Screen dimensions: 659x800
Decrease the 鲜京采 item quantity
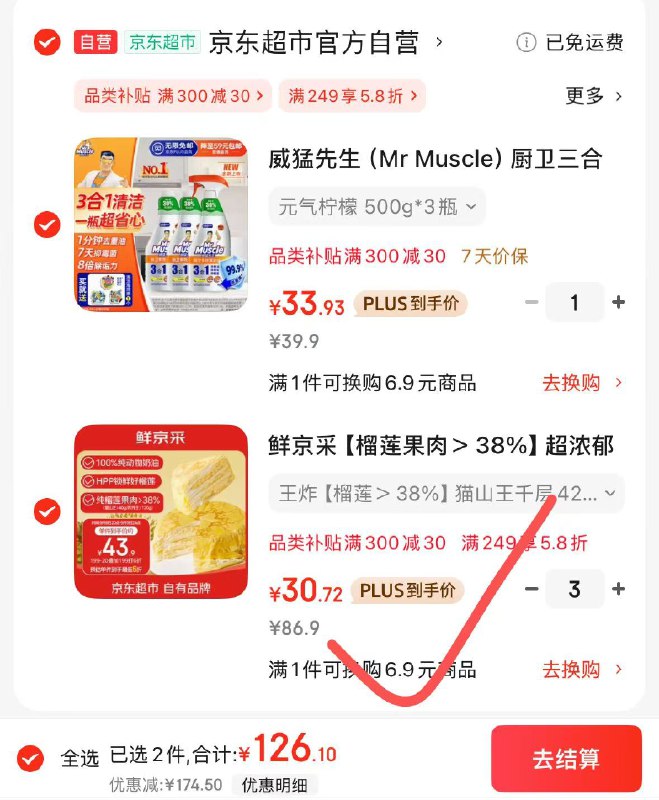532,589
